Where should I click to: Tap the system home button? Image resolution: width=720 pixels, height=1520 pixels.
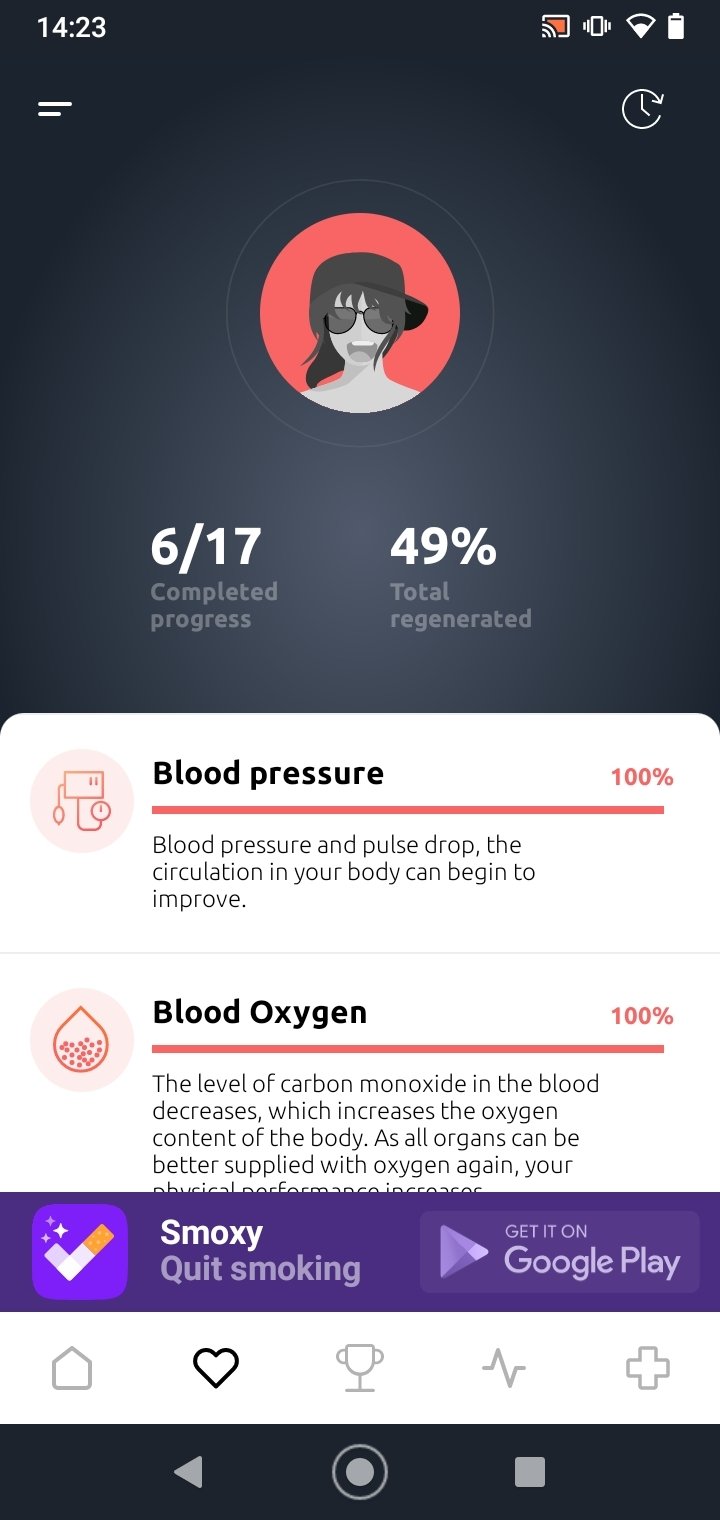pyautogui.click(x=360, y=1471)
